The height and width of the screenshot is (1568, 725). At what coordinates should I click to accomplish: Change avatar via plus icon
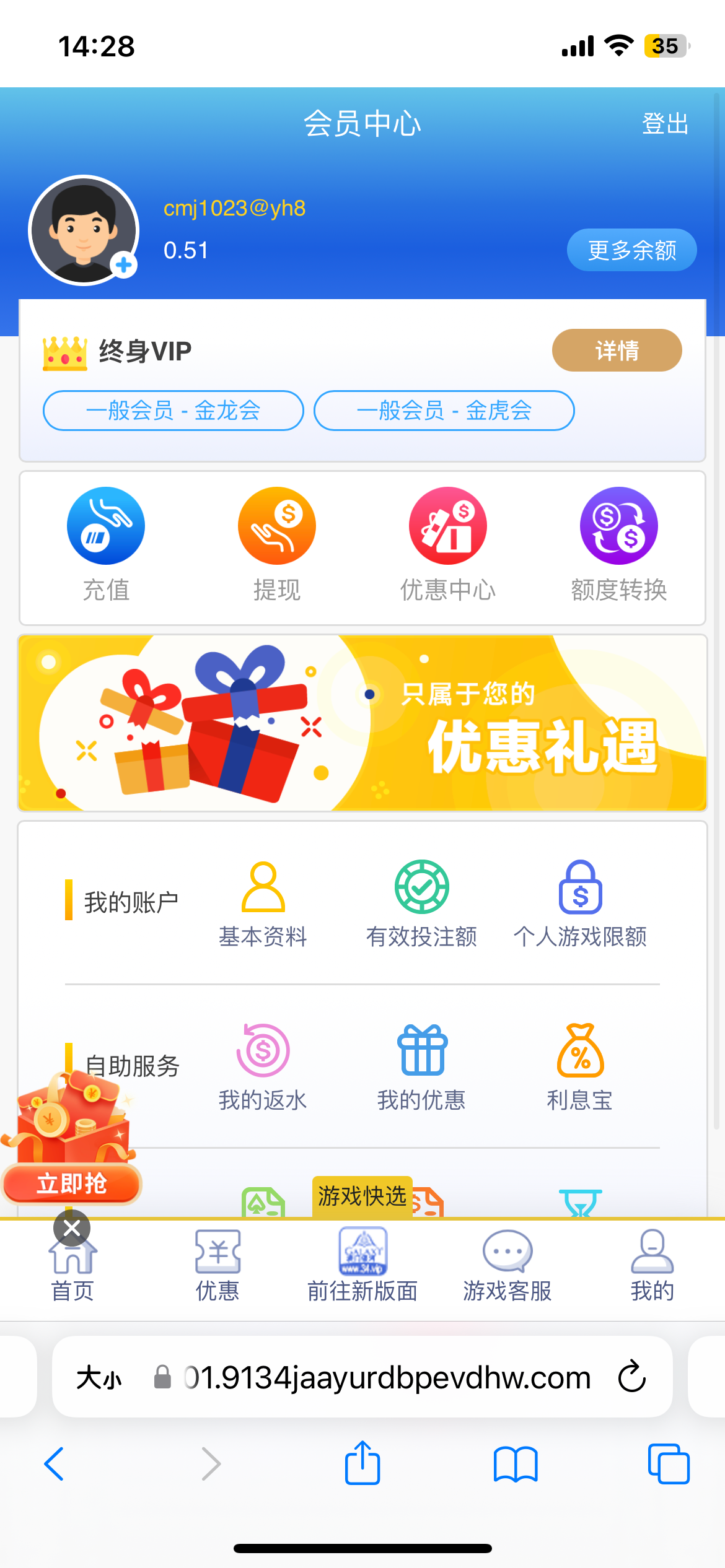click(124, 265)
